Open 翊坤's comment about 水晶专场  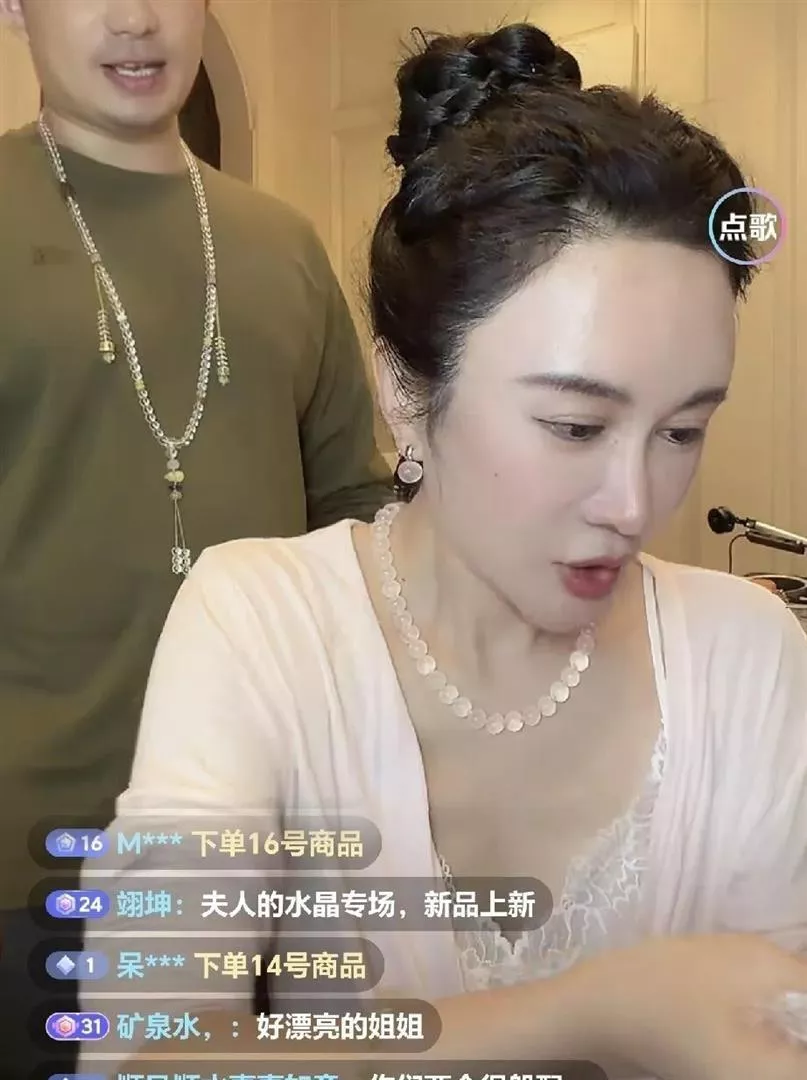(291, 904)
